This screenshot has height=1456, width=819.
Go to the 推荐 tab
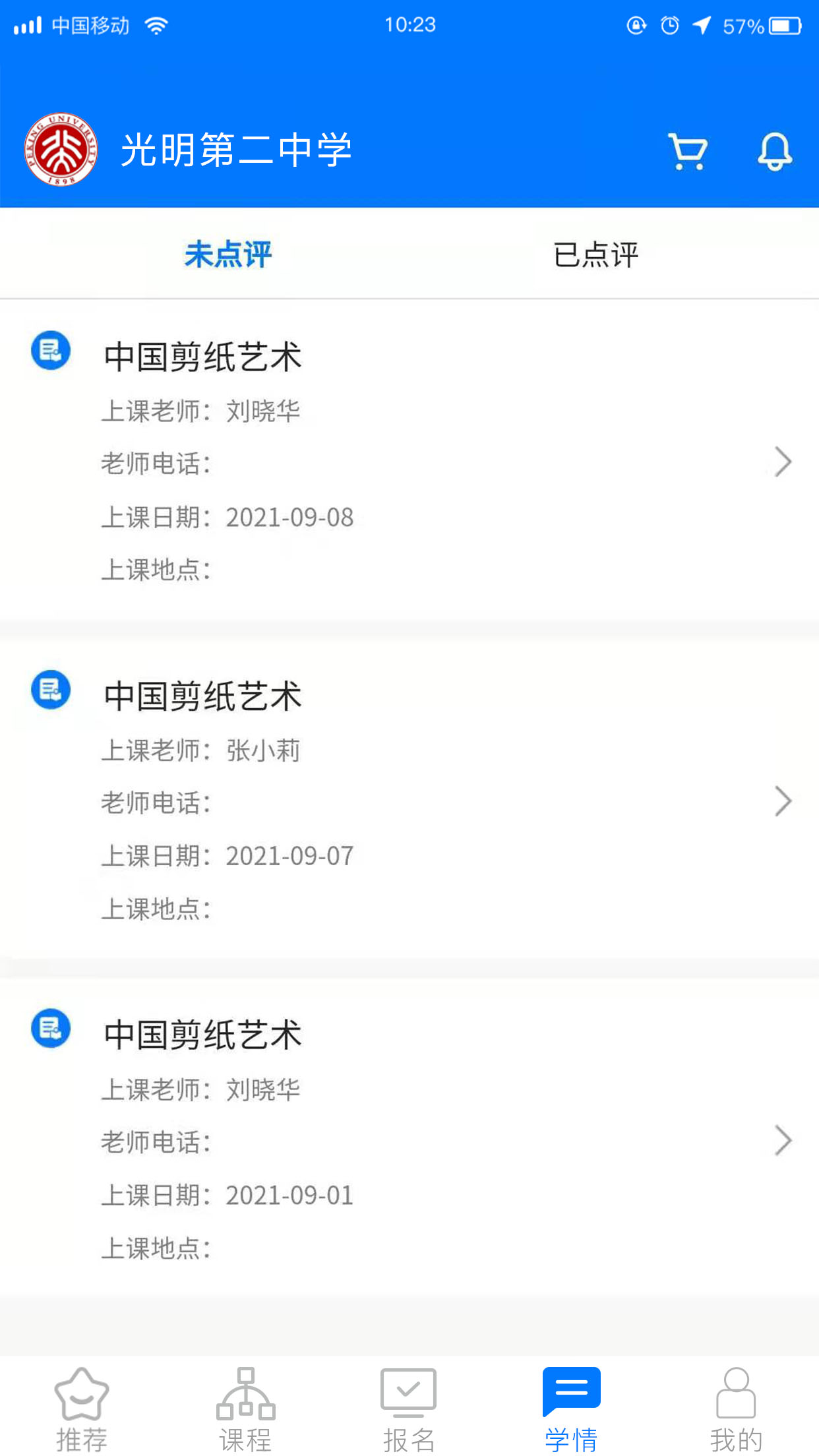[x=82, y=1409]
